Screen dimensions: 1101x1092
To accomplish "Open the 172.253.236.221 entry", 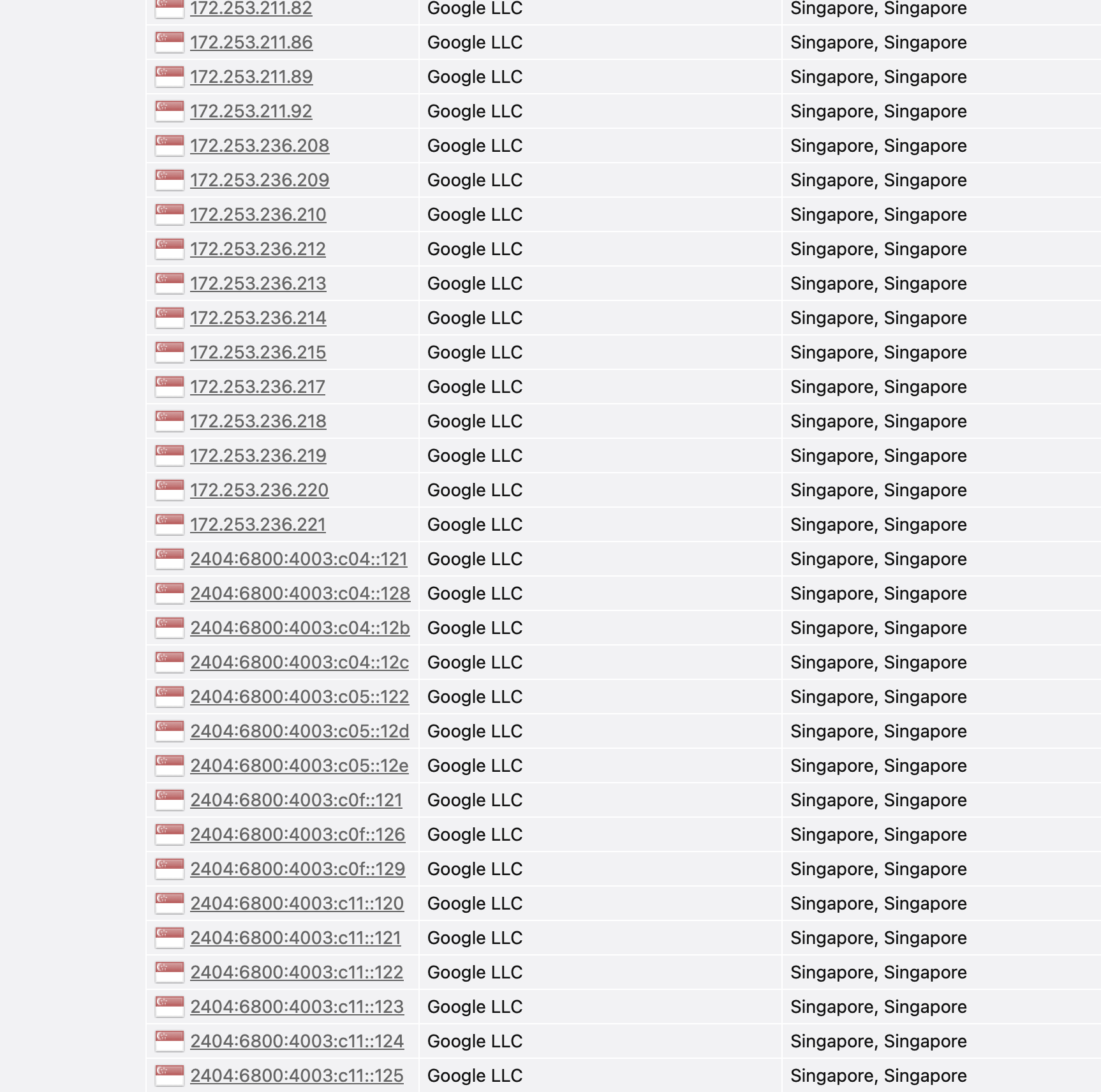I will 258,525.
